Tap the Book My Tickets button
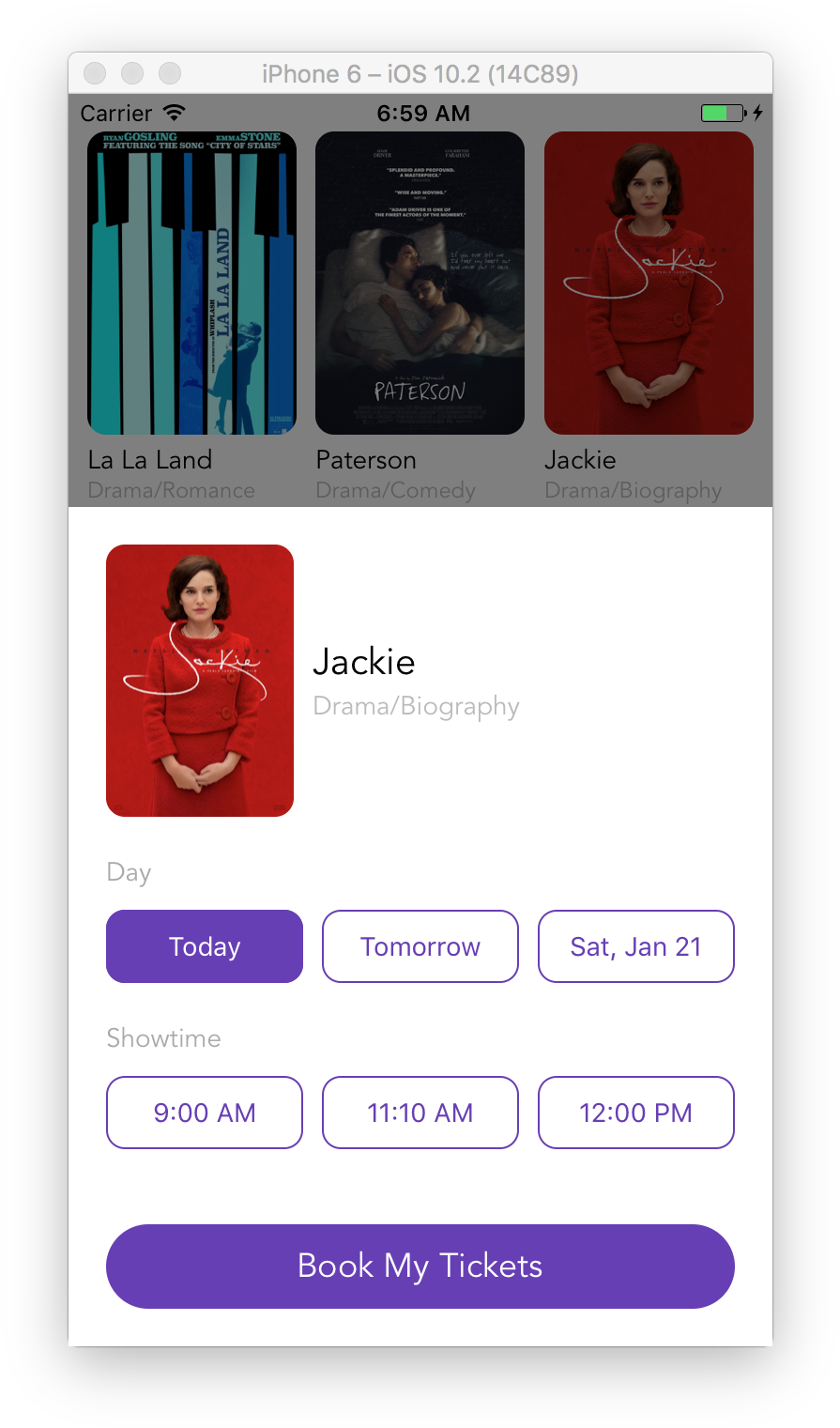Screen dimensions: 840x1428 click(x=420, y=1267)
